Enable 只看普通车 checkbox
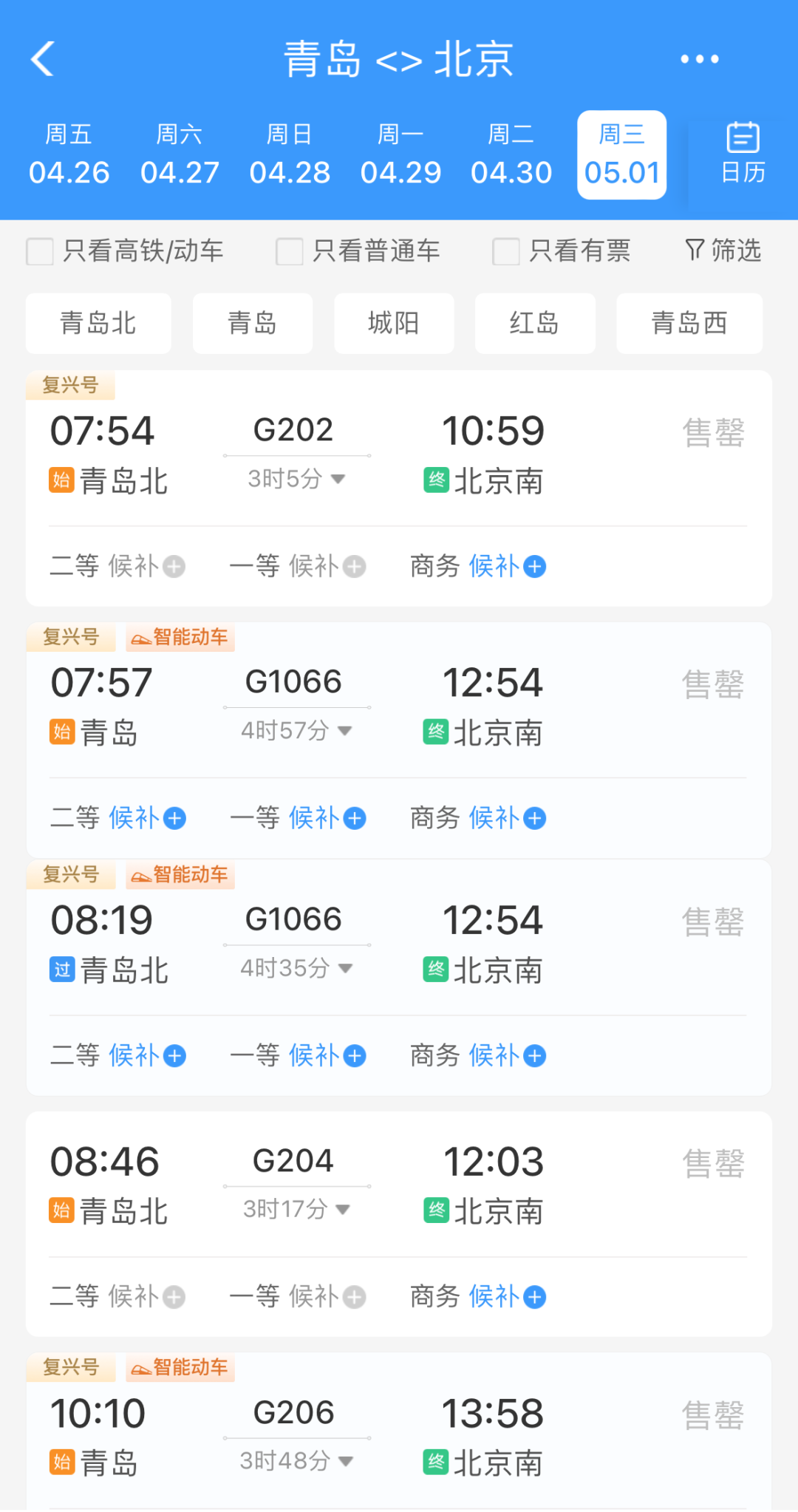 point(358,251)
